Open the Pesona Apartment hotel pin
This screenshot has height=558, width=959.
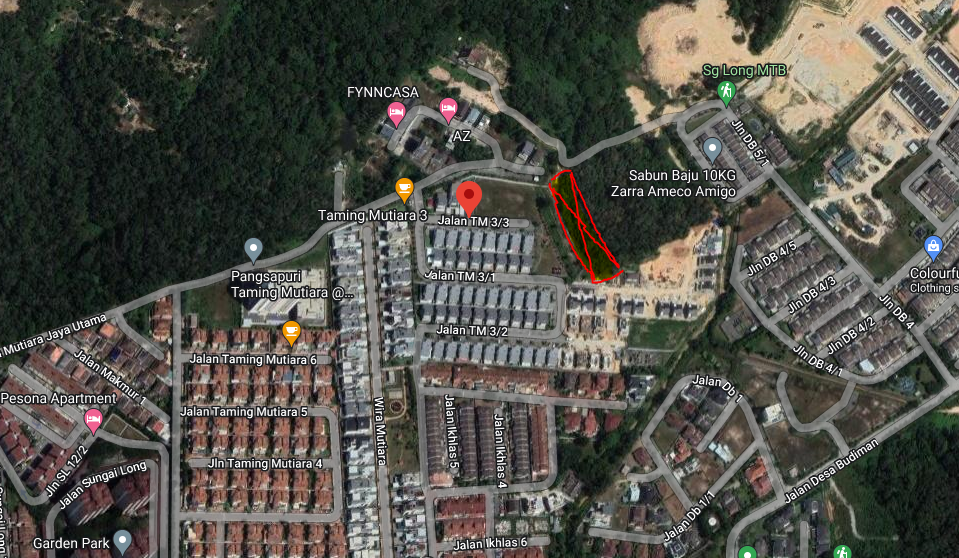(x=93, y=420)
